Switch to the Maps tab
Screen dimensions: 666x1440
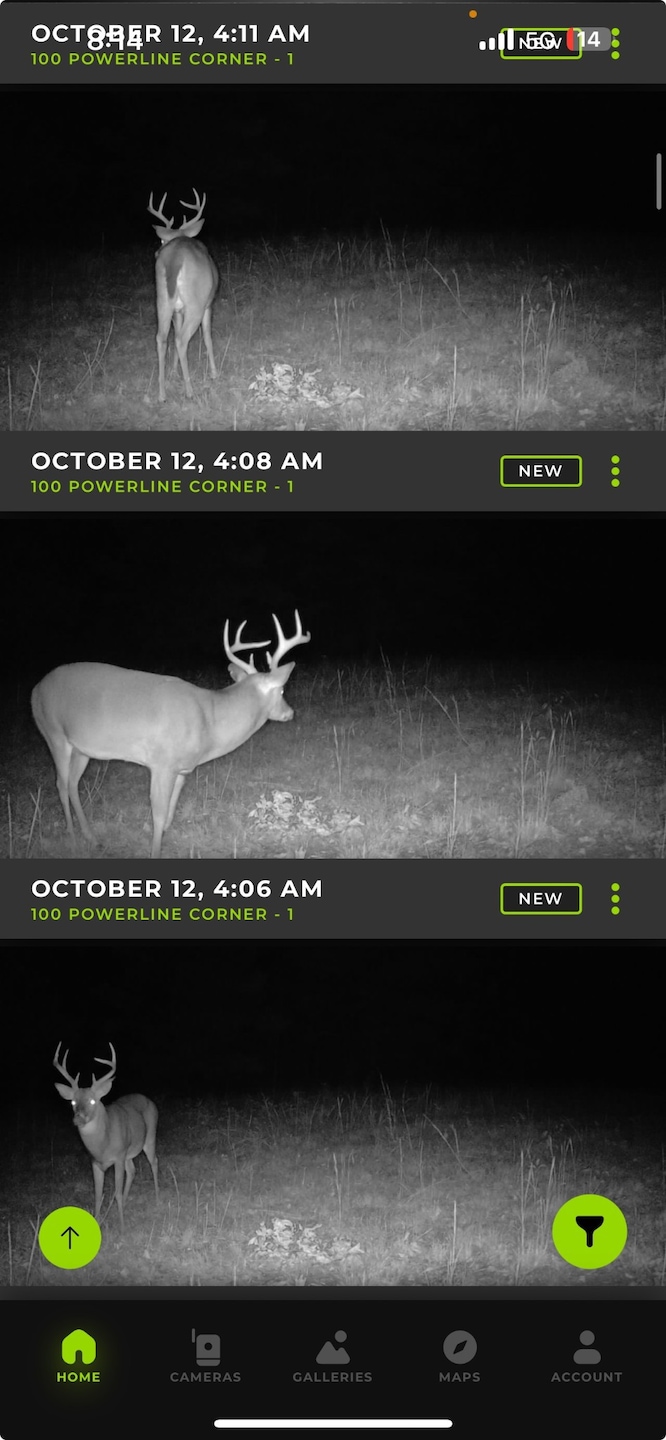coord(459,1357)
